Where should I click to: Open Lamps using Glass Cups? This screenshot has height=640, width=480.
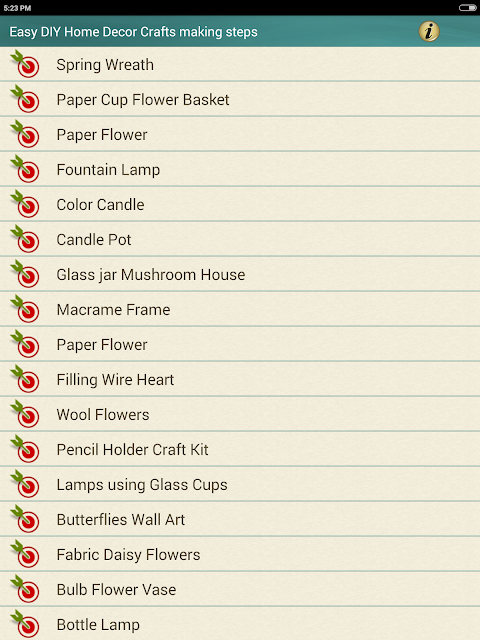pyautogui.click(x=240, y=484)
